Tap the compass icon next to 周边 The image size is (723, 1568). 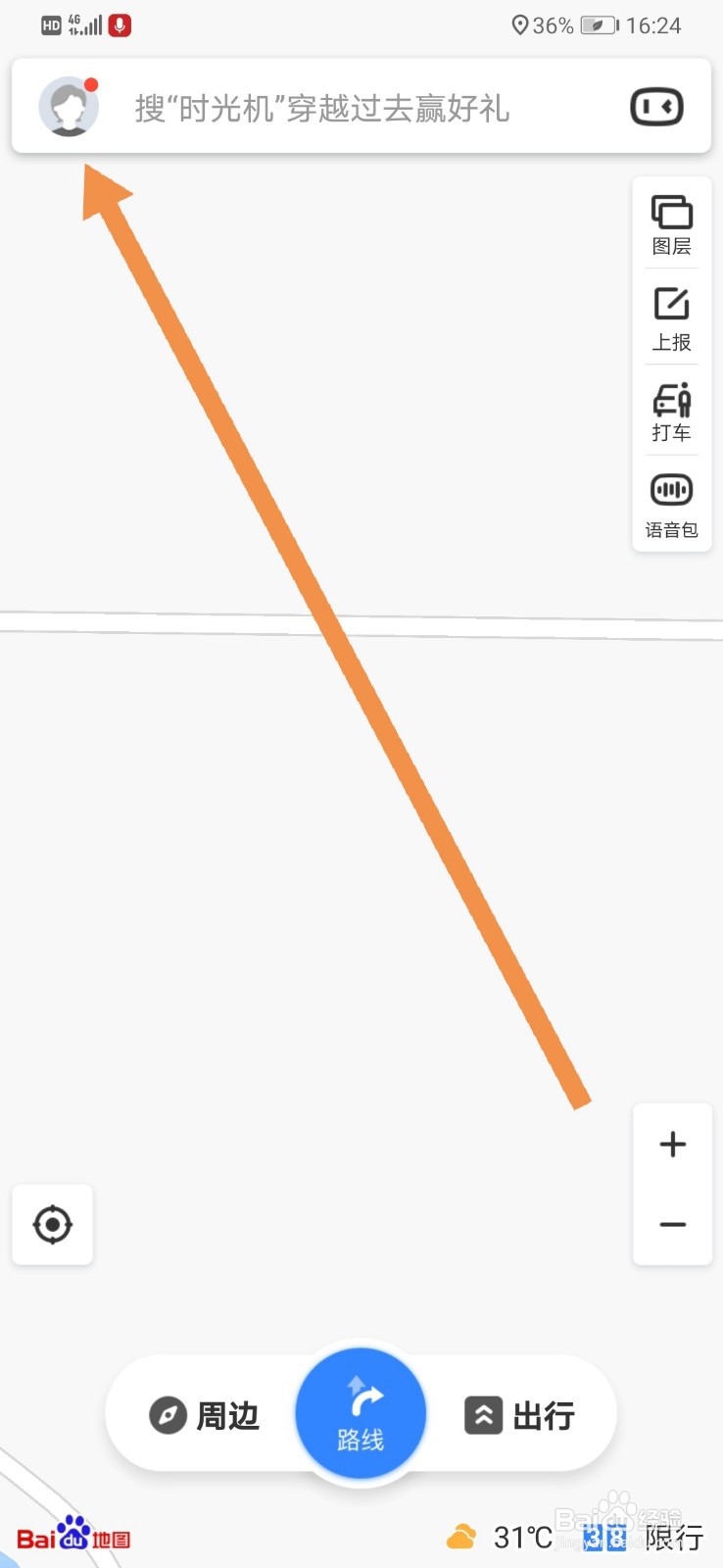[169, 1414]
